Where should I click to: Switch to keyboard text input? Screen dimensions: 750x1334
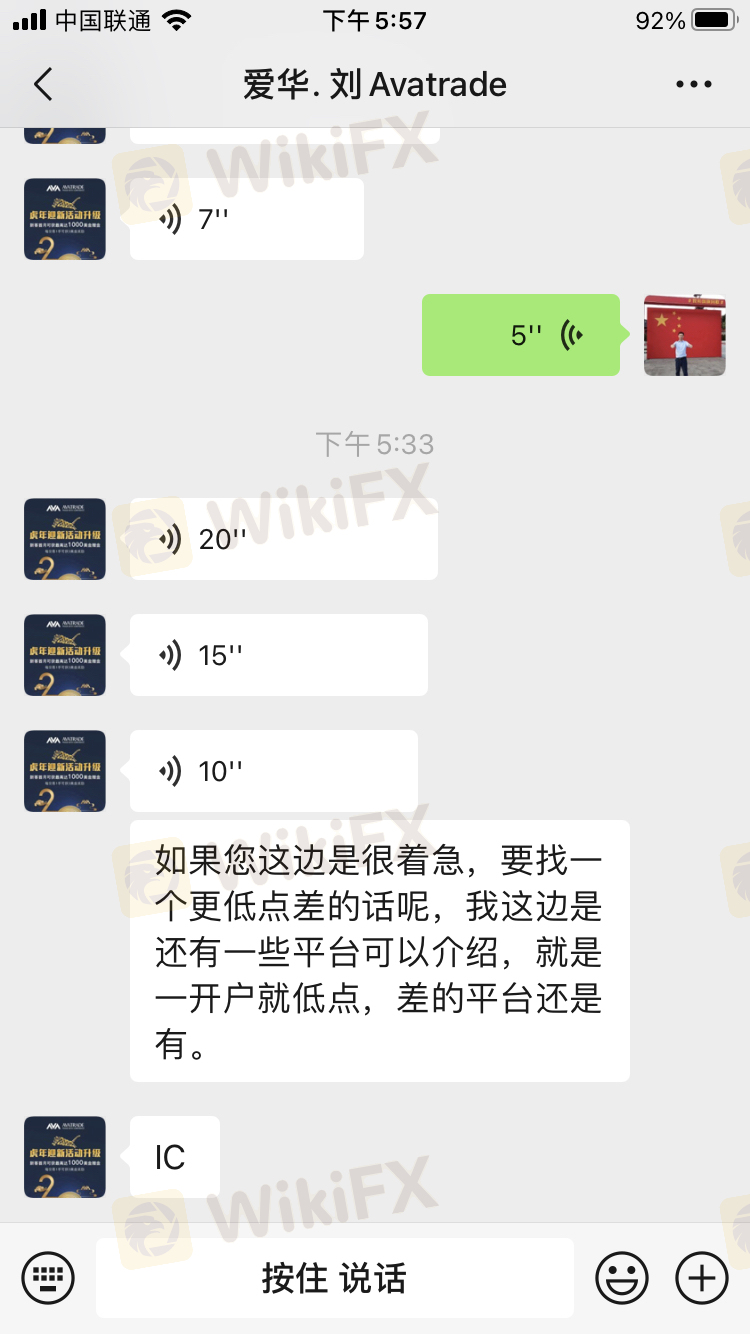[48, 1278]
